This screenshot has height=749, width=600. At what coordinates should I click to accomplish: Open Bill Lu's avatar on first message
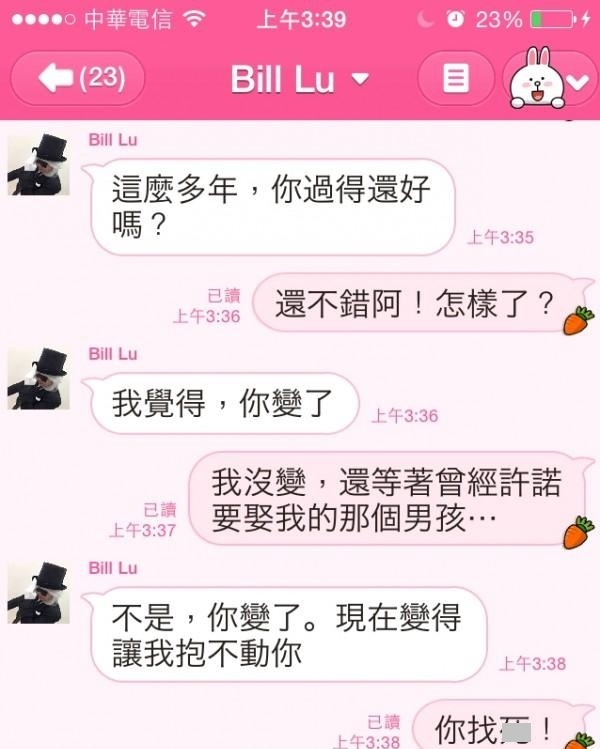coord(38,165)
